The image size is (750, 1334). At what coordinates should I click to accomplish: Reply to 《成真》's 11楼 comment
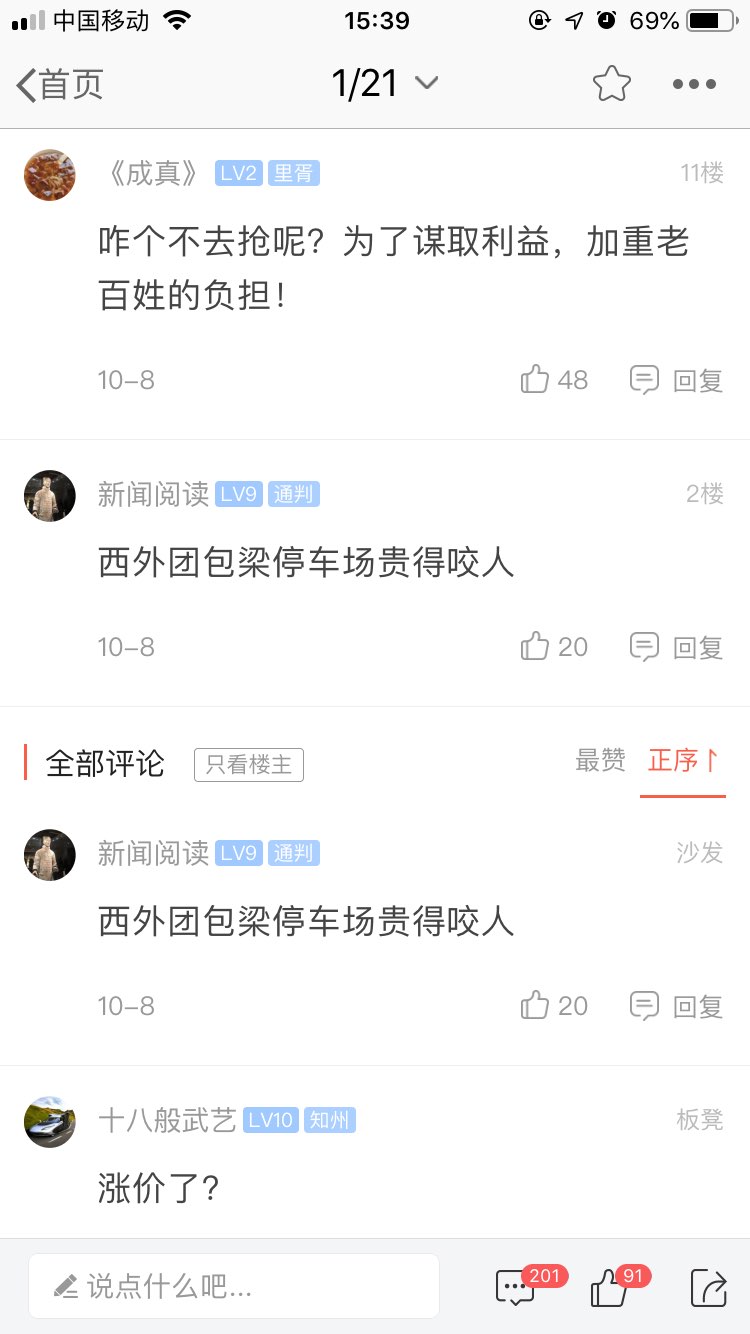[677, 380]
